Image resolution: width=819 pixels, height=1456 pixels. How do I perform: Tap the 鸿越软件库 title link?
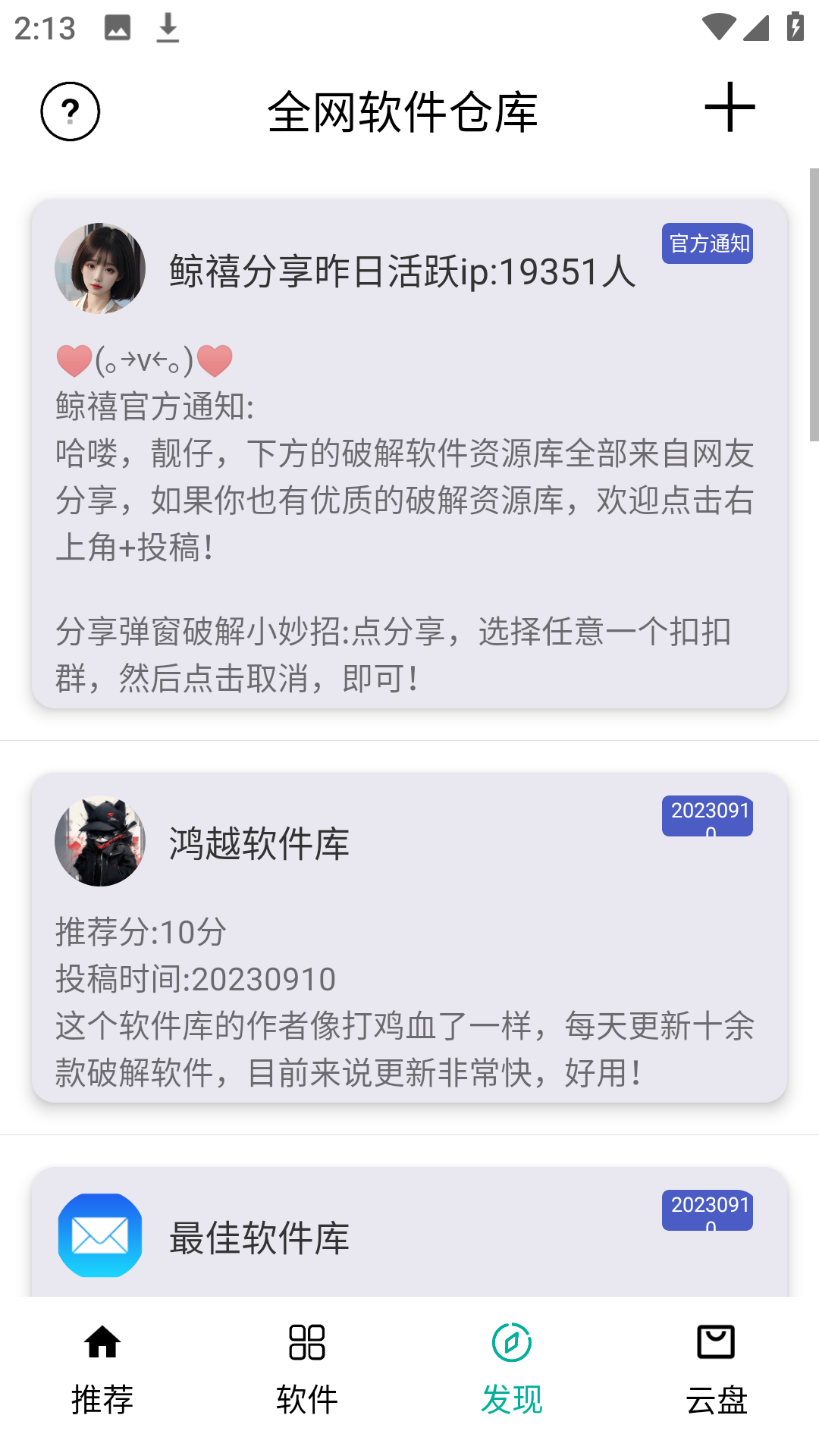click(259, 844)
